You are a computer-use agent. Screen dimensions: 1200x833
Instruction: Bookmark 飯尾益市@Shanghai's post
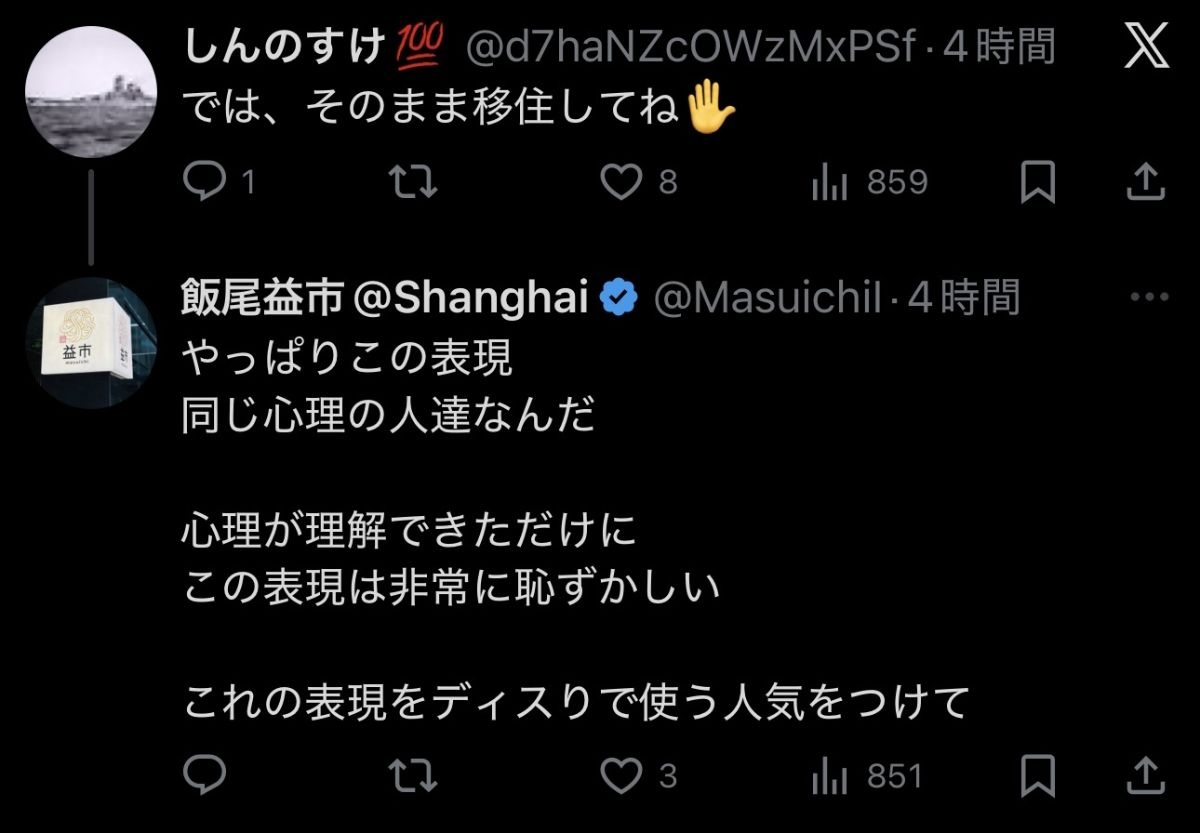coord(1038,775)
